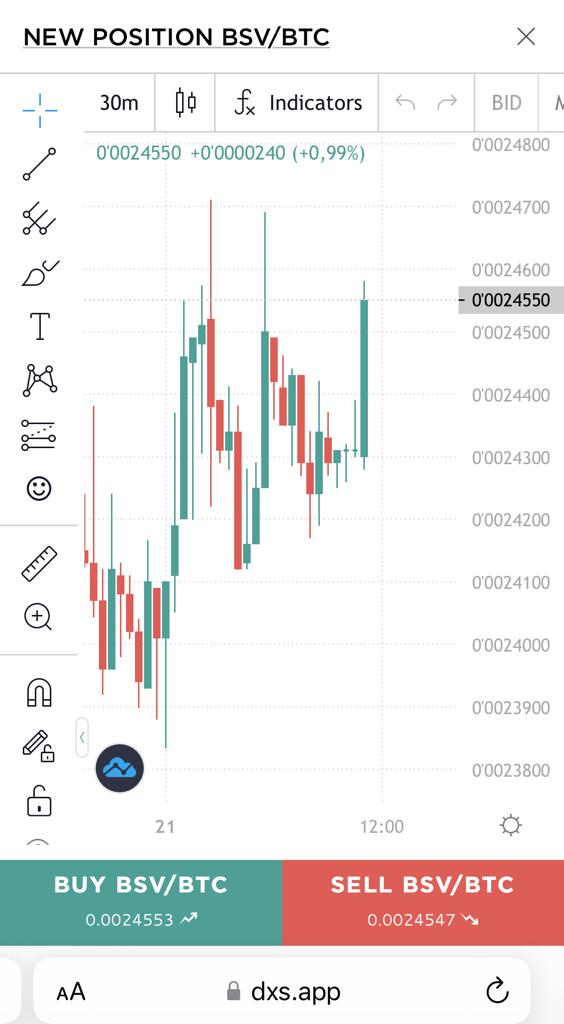
Task: Redo the chart action
Action: 447,103
